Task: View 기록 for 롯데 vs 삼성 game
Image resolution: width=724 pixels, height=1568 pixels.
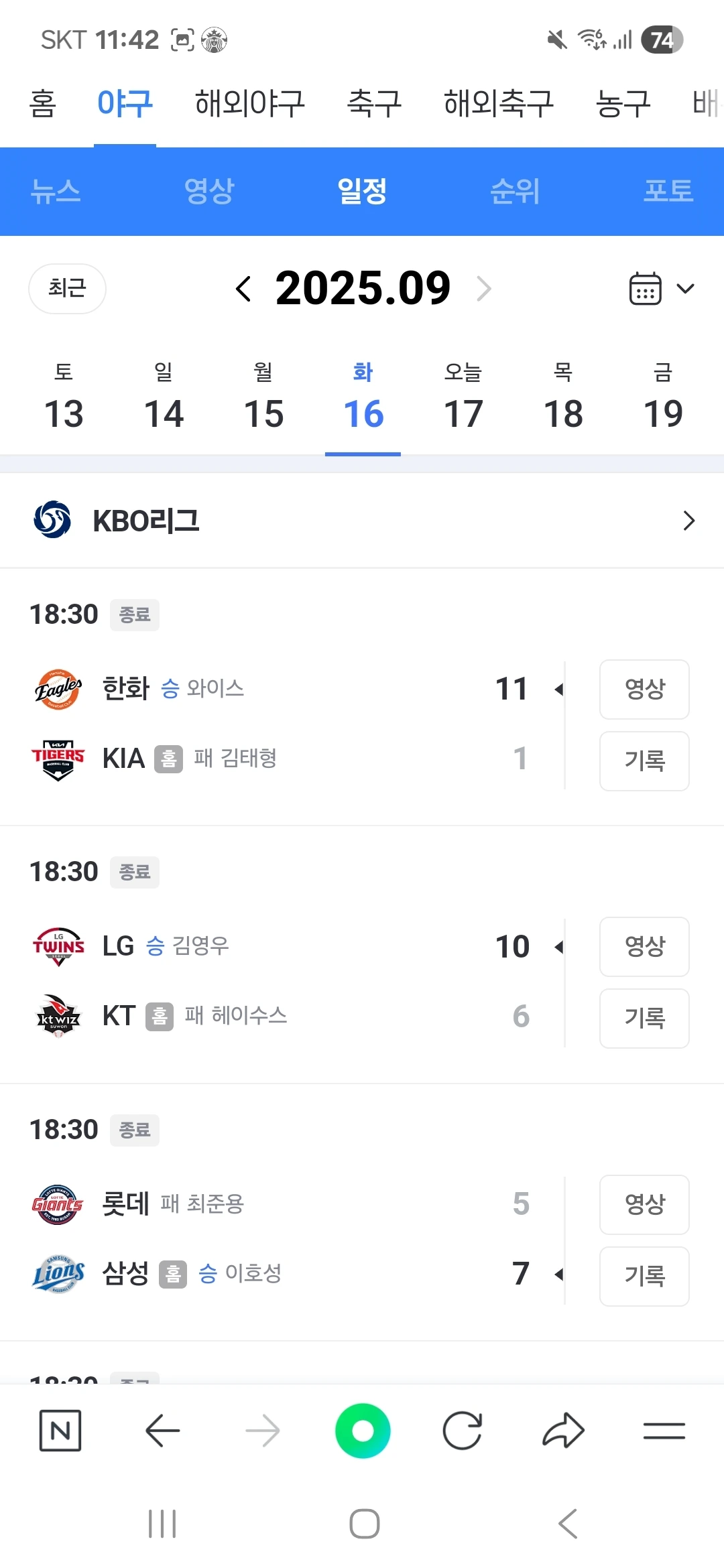Action: pos(644,1277)
